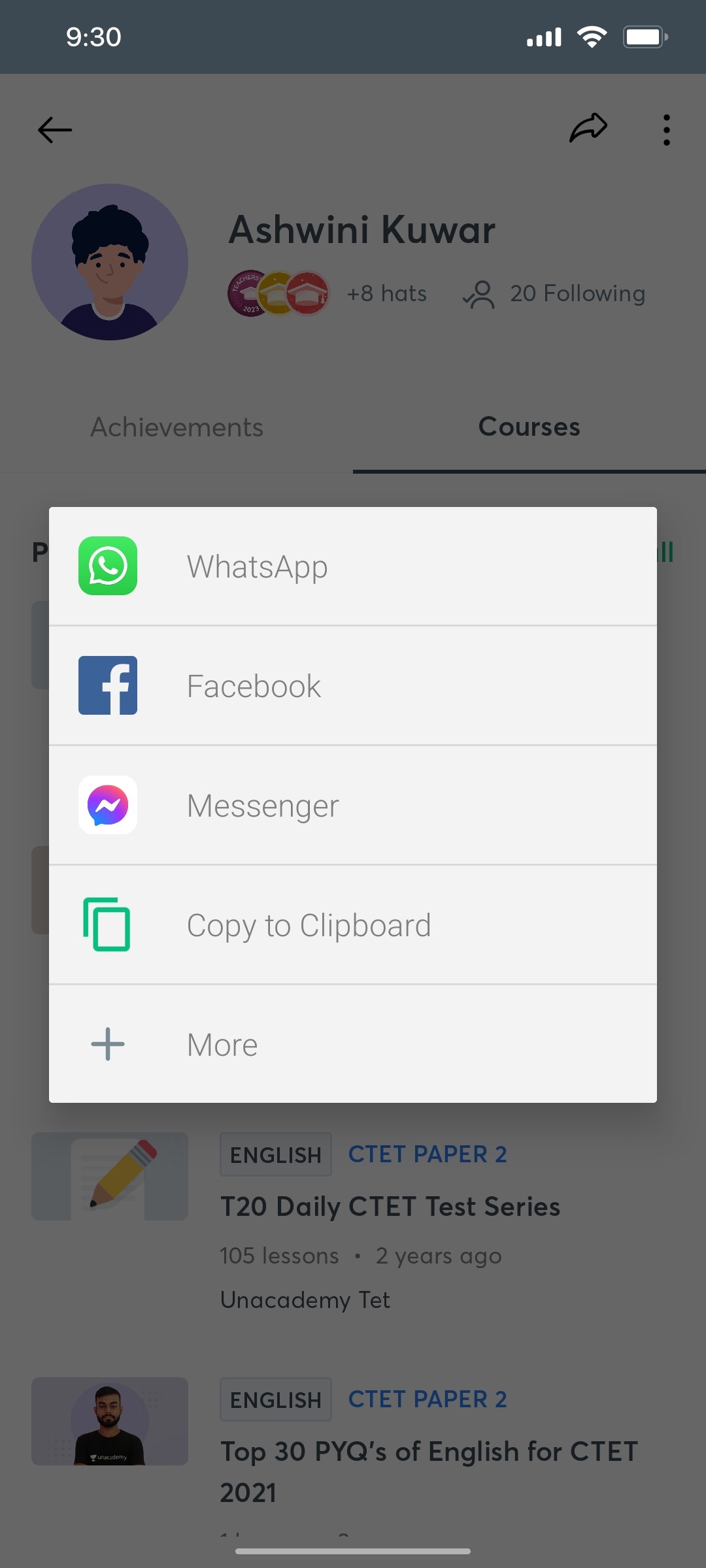Expand the +8 hats badge list
This screenshot has height=1568, width=706.
coord(386,294)
